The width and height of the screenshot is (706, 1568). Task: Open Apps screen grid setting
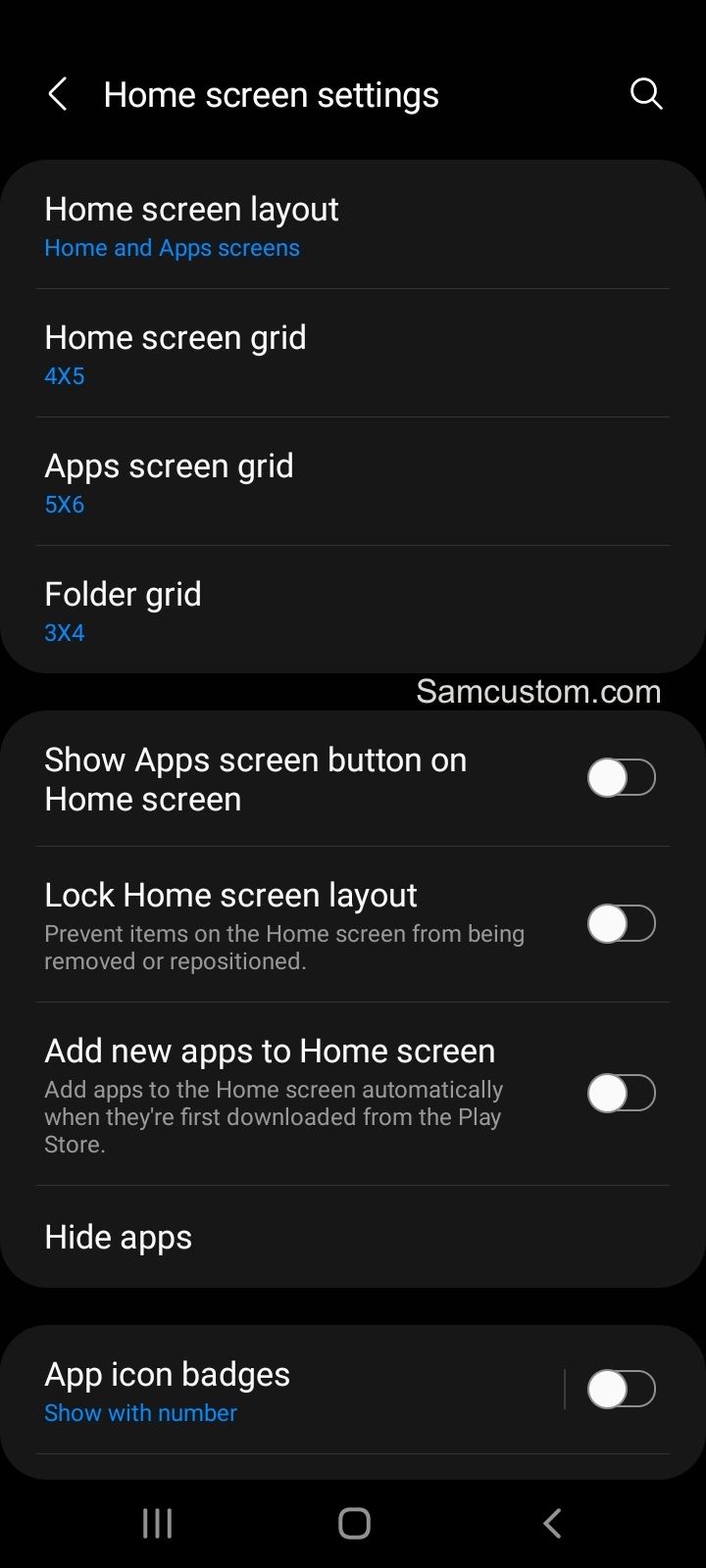tap(353, 482)
